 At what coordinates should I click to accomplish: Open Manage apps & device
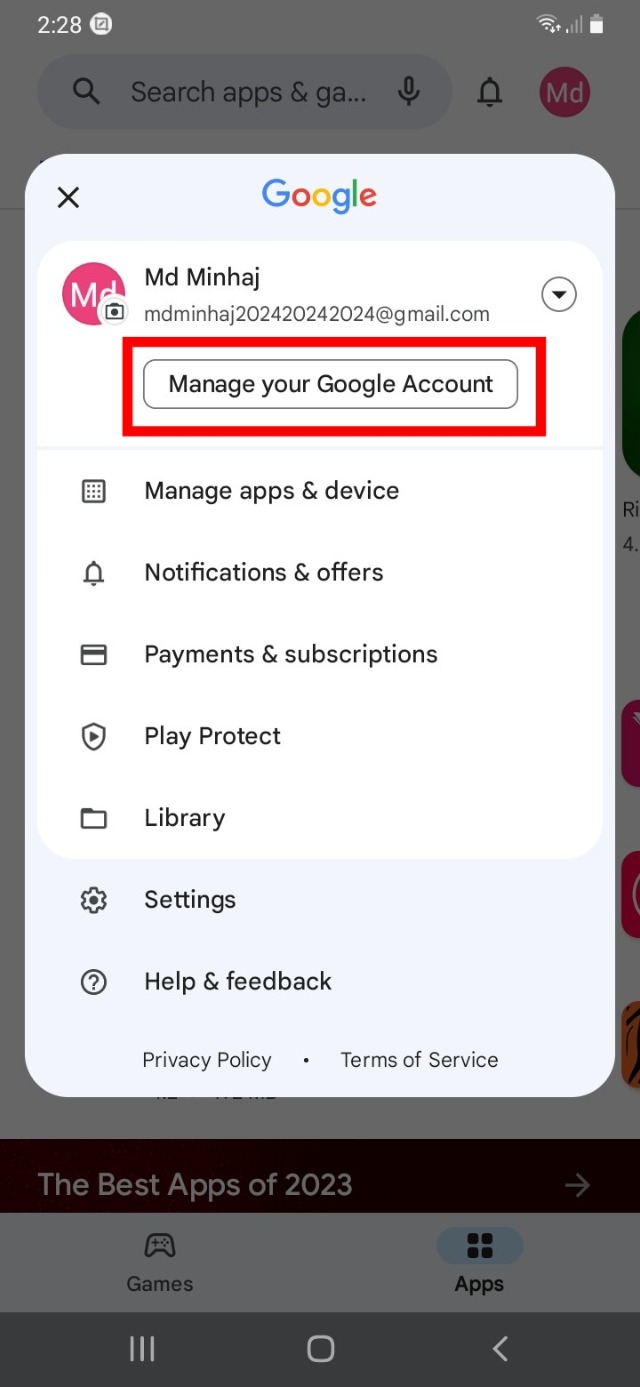tap(271, 491)
